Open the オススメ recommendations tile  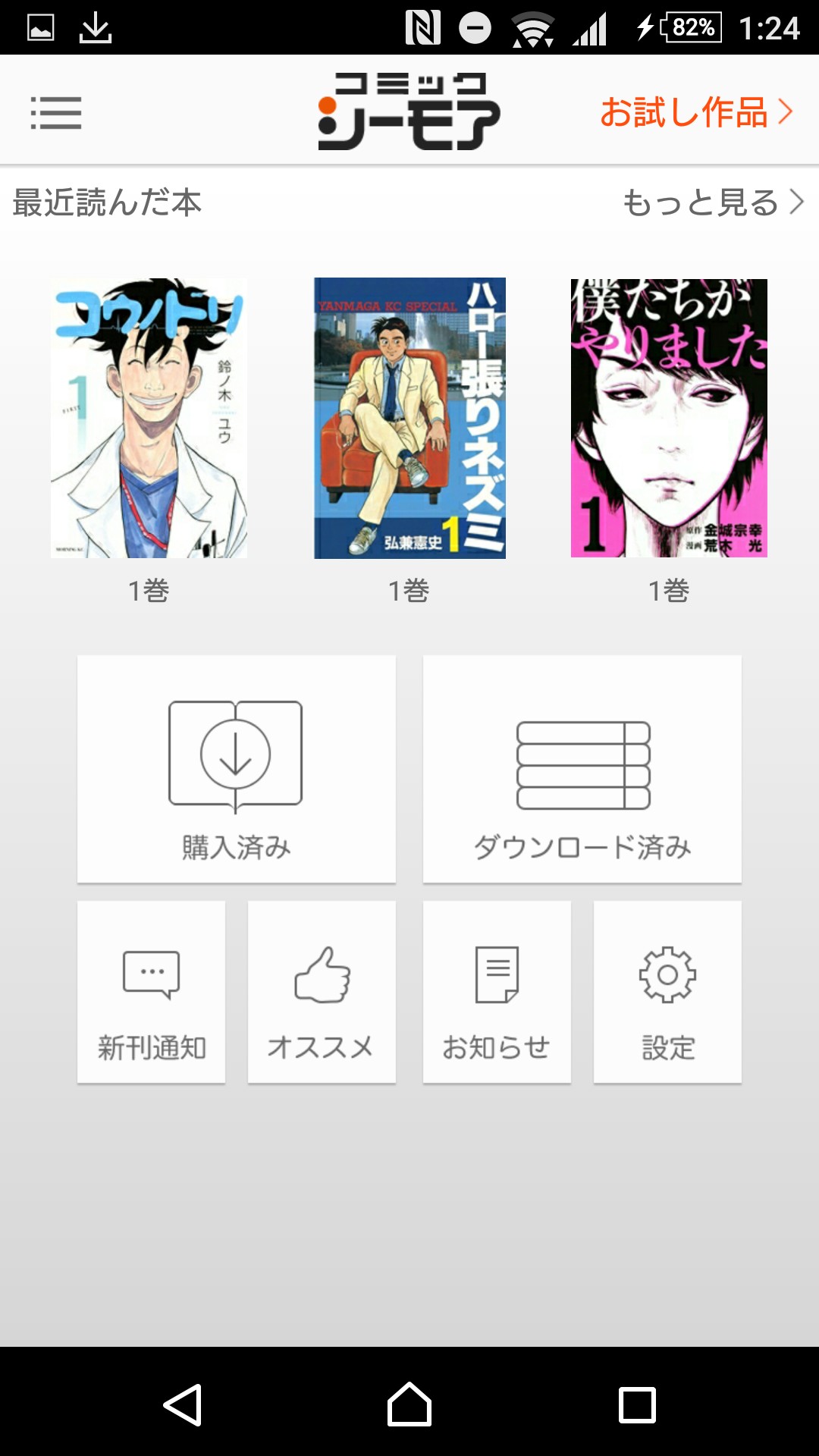[322, 992]
